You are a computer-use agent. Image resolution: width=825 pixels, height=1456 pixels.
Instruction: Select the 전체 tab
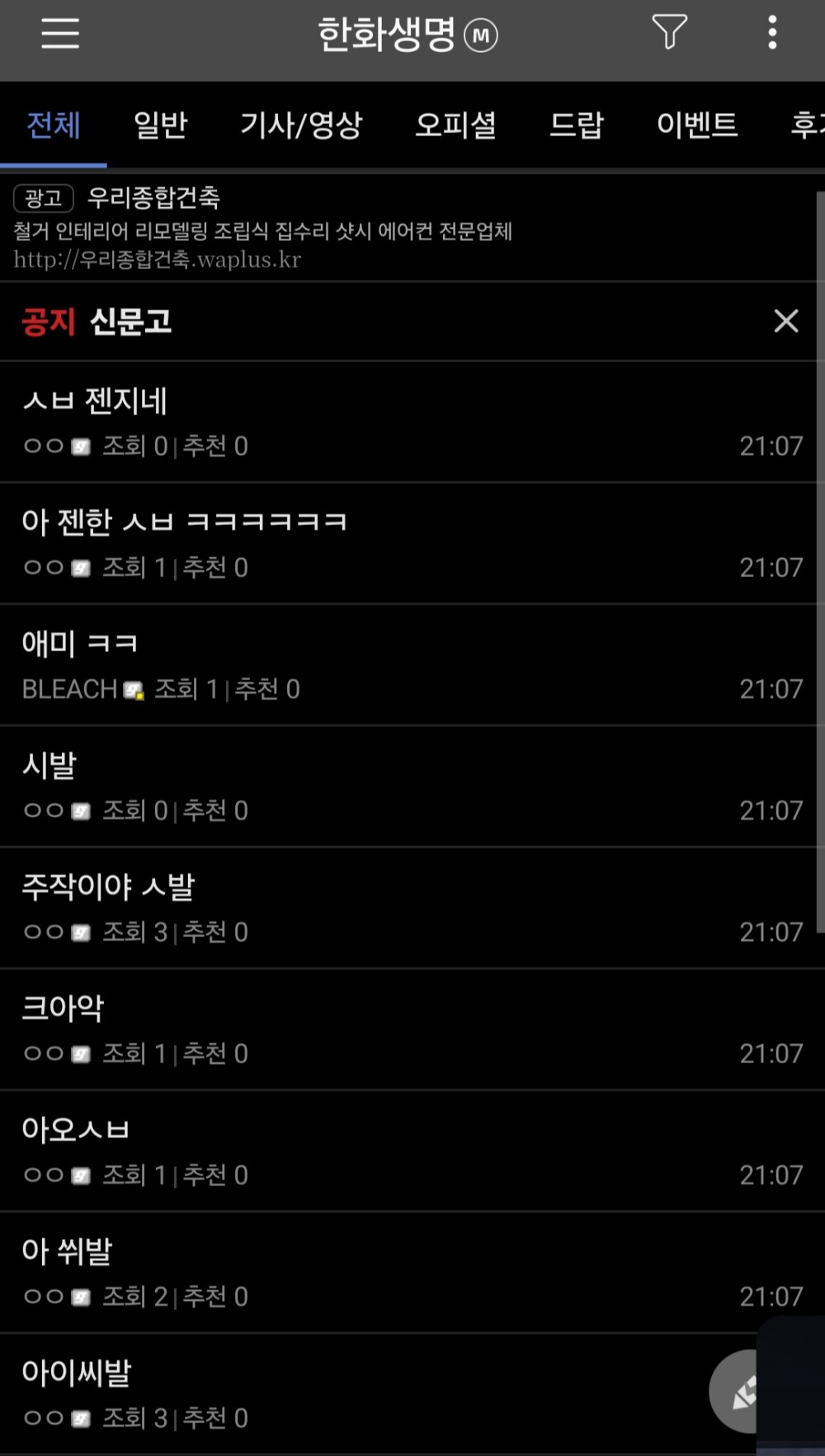[54, 125]
